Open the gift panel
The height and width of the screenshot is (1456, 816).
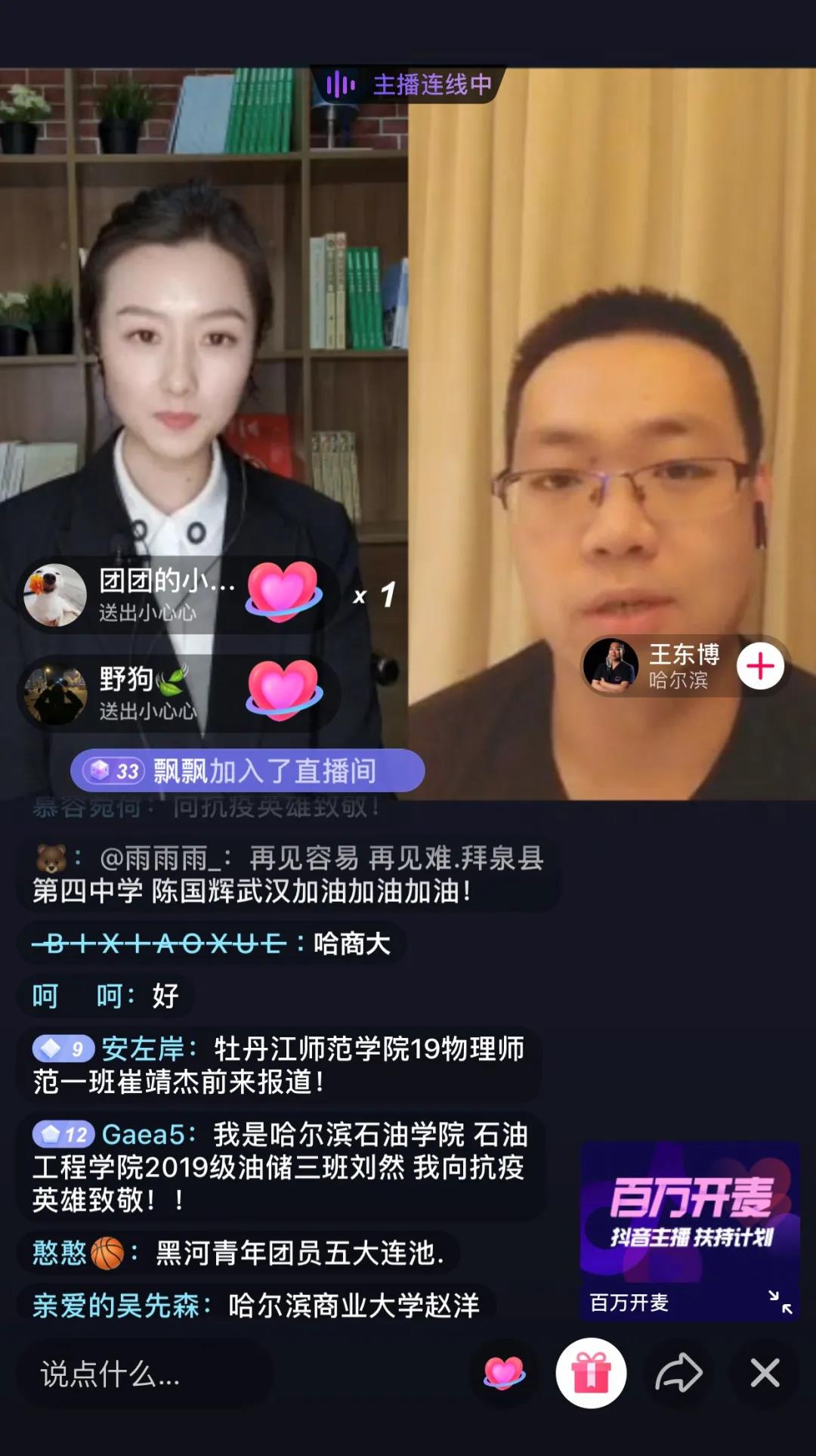tap(591, 1373)
